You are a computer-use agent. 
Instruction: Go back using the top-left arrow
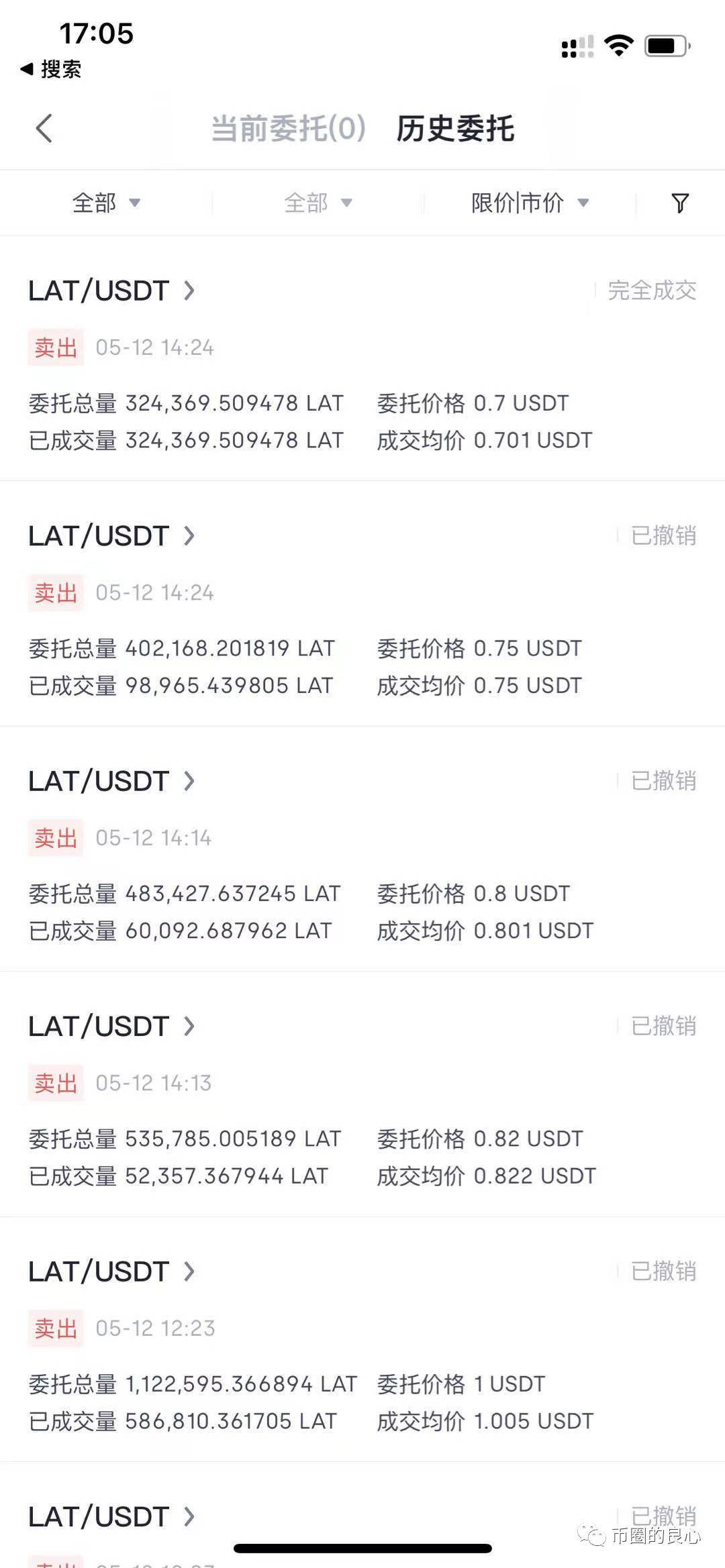pyautogui.click(x=44, y=128)
